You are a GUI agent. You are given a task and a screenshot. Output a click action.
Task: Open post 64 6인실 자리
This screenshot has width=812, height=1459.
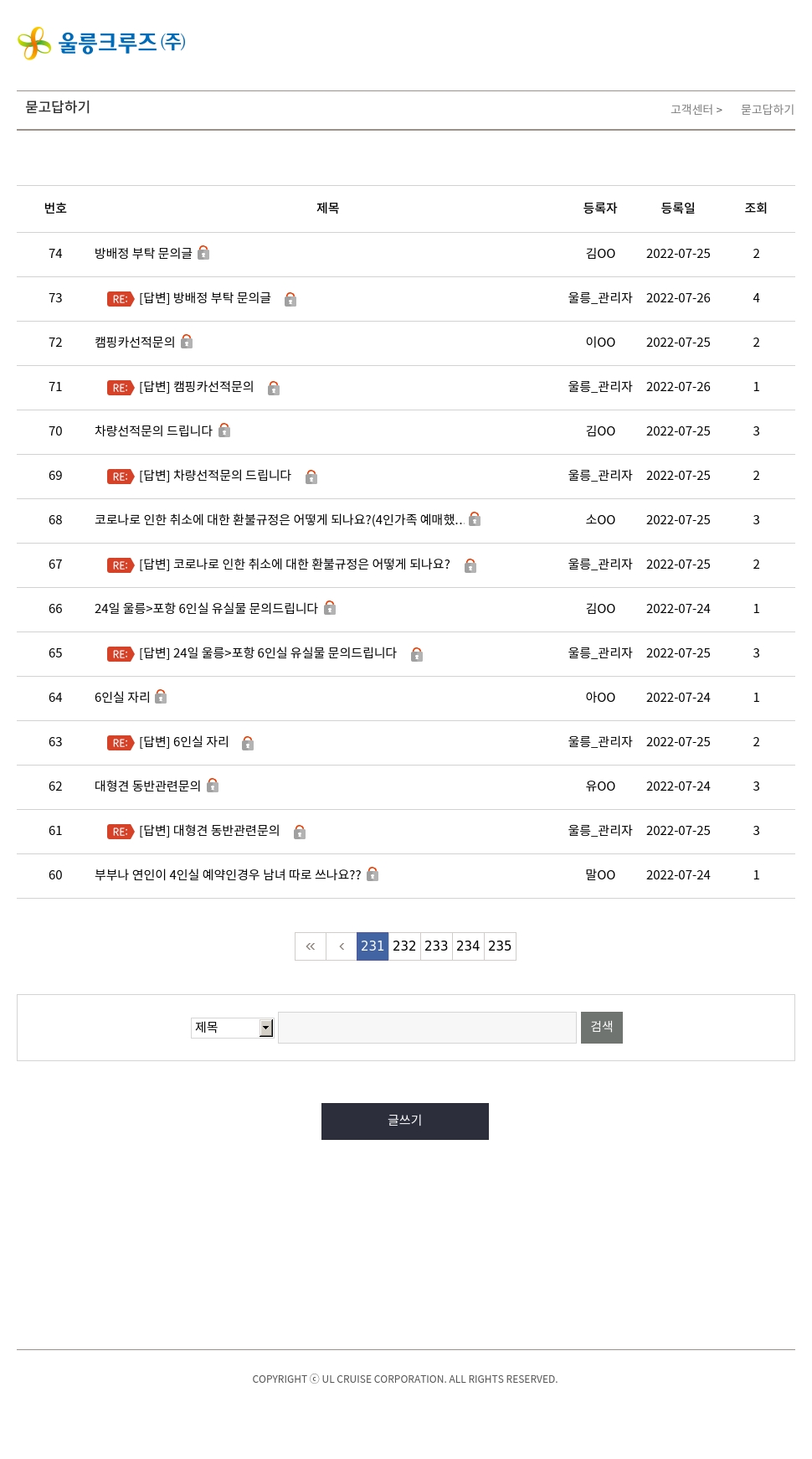122,697
